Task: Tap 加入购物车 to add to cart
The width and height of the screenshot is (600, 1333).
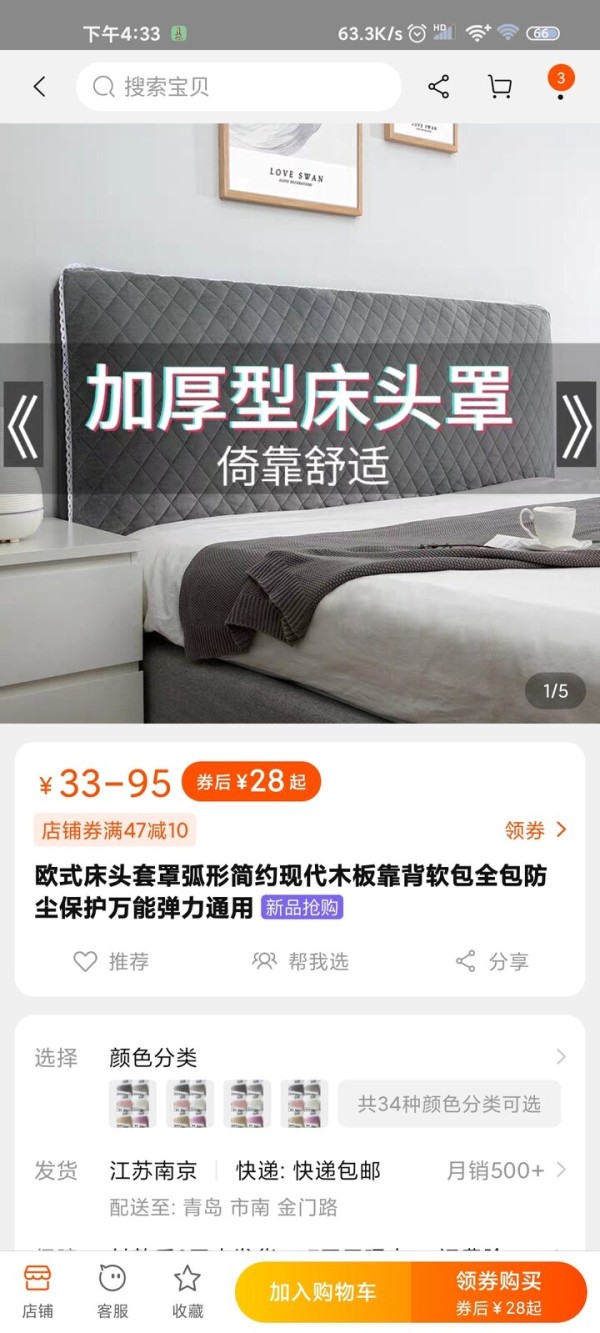Action: (x=322, y=1292)
